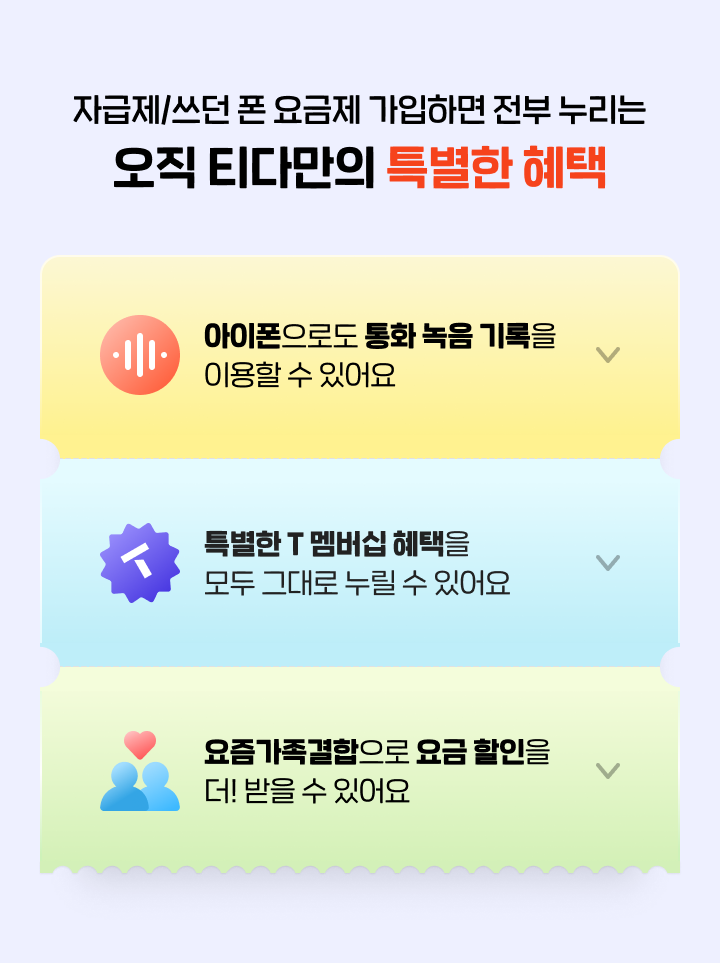This screenshot has height=963, width=720.
Task: Expand the 아이폰 통화 녹음 기록 benefit
Action: [x=607, y=355]
